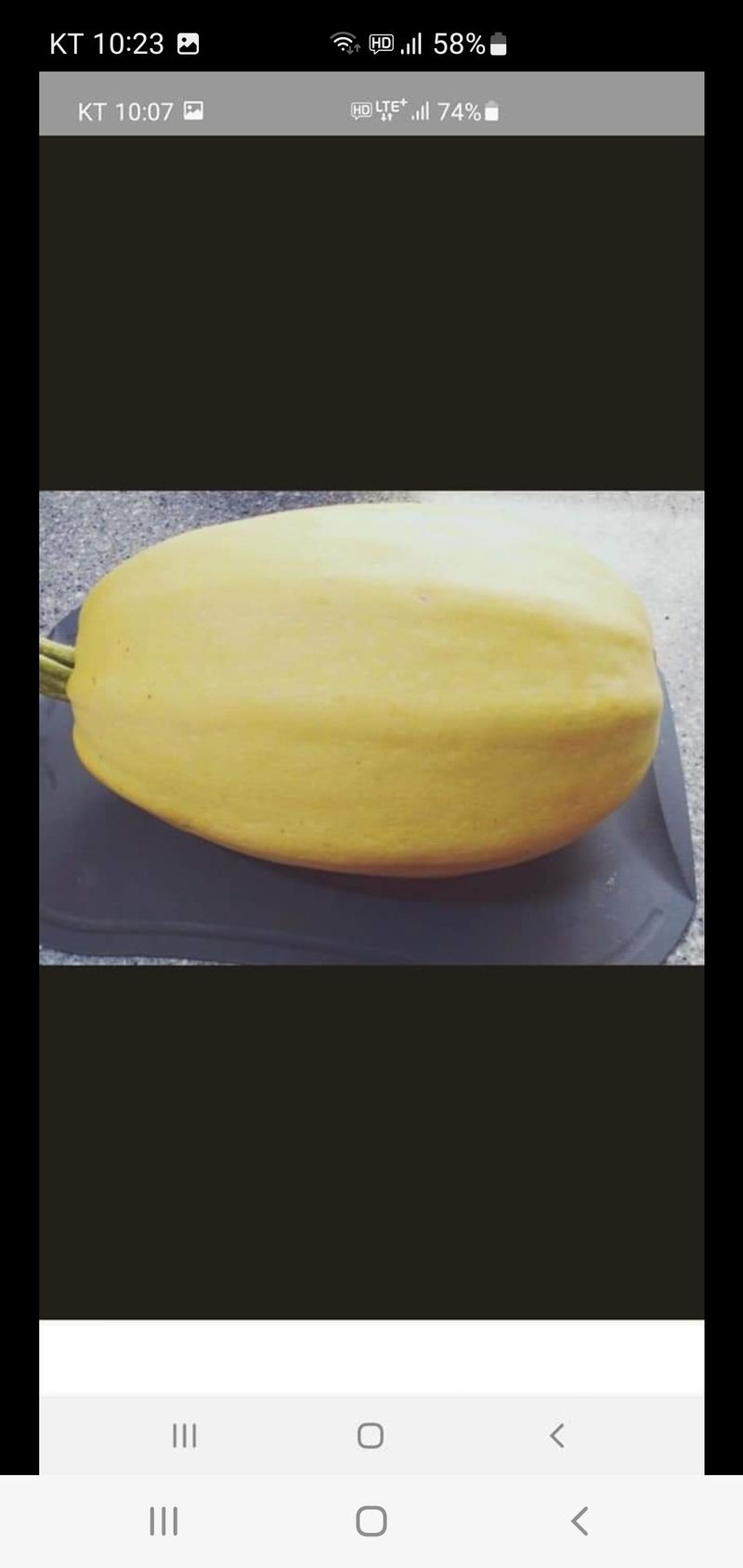Return to the phone's home screen
743x1568 pixels.
(371, 1521)
